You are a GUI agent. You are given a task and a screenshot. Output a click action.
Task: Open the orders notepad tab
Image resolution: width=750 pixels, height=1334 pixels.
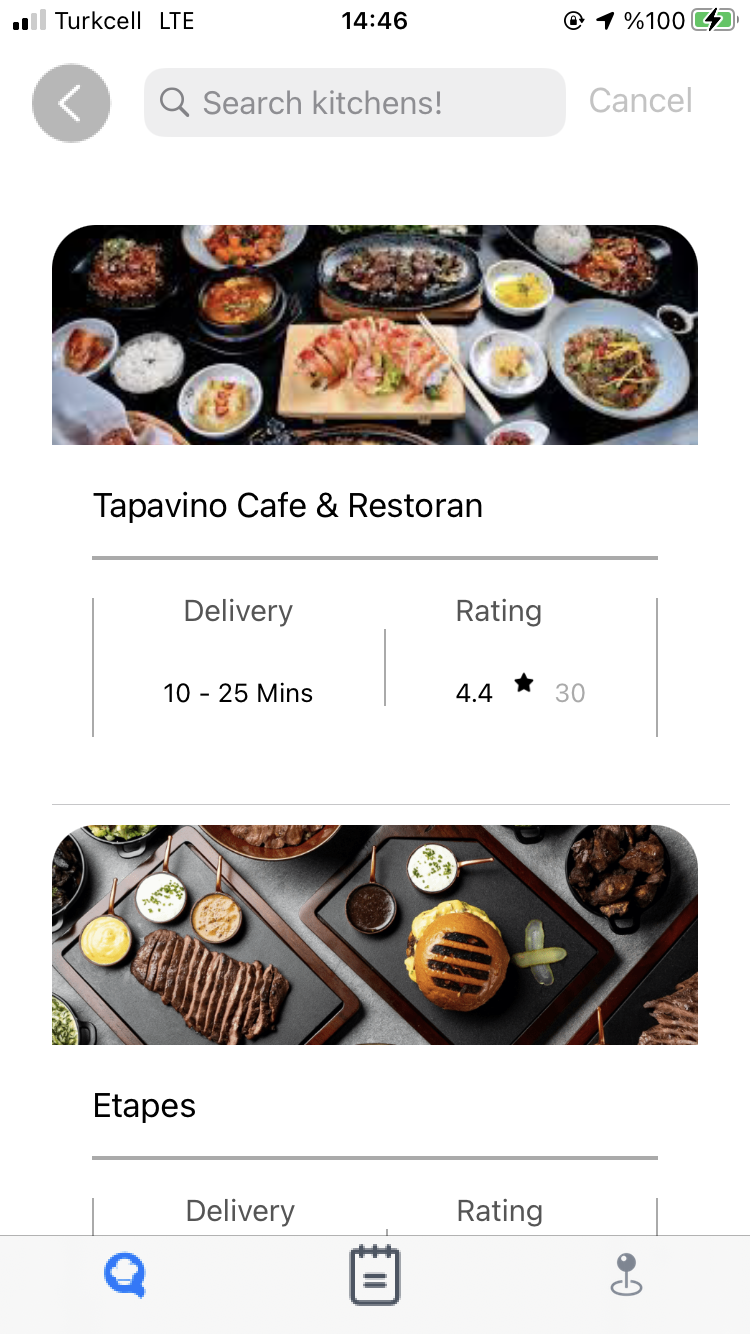coord(375,1275)
